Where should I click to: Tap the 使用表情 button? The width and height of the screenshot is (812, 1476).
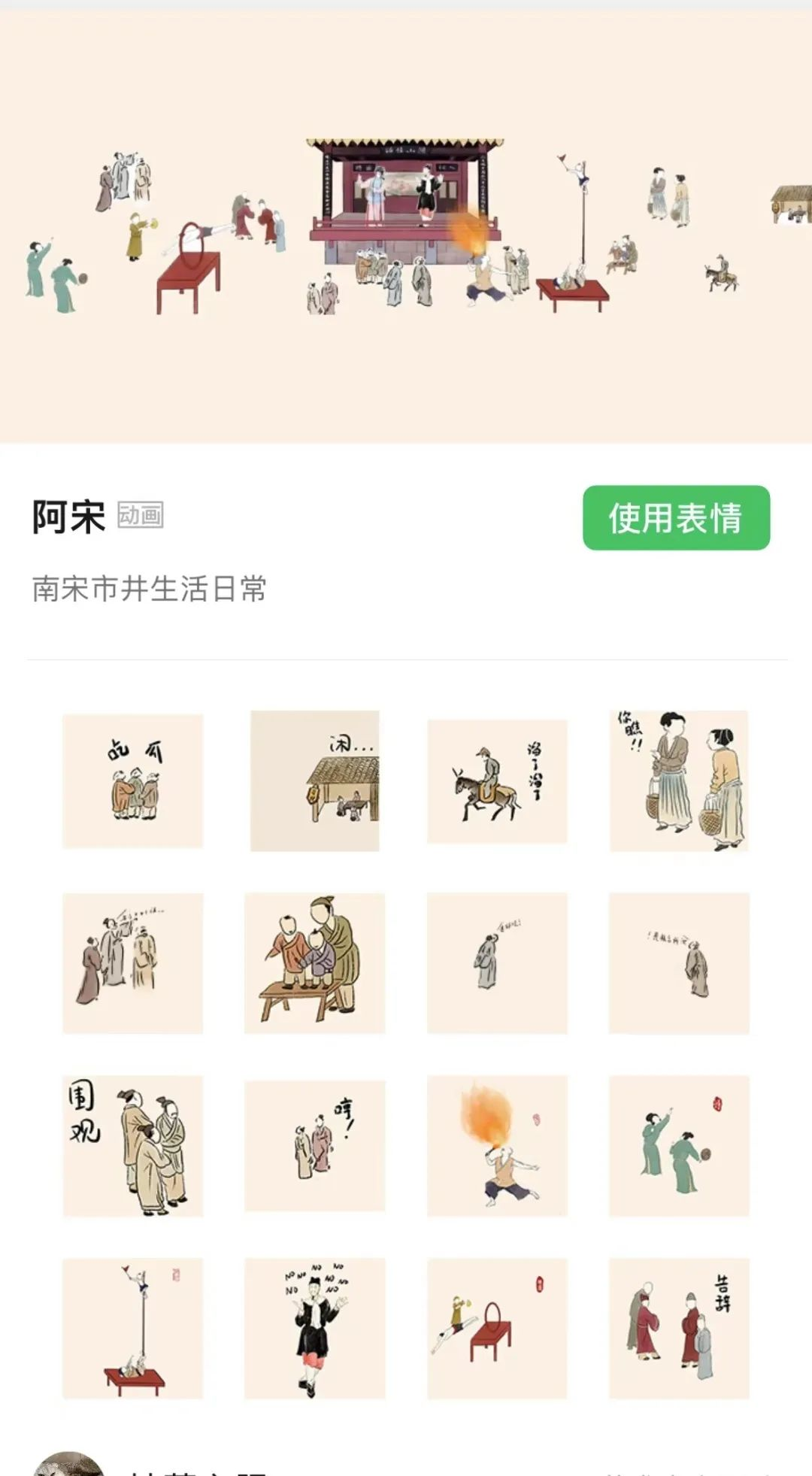(x=676, y=518)
